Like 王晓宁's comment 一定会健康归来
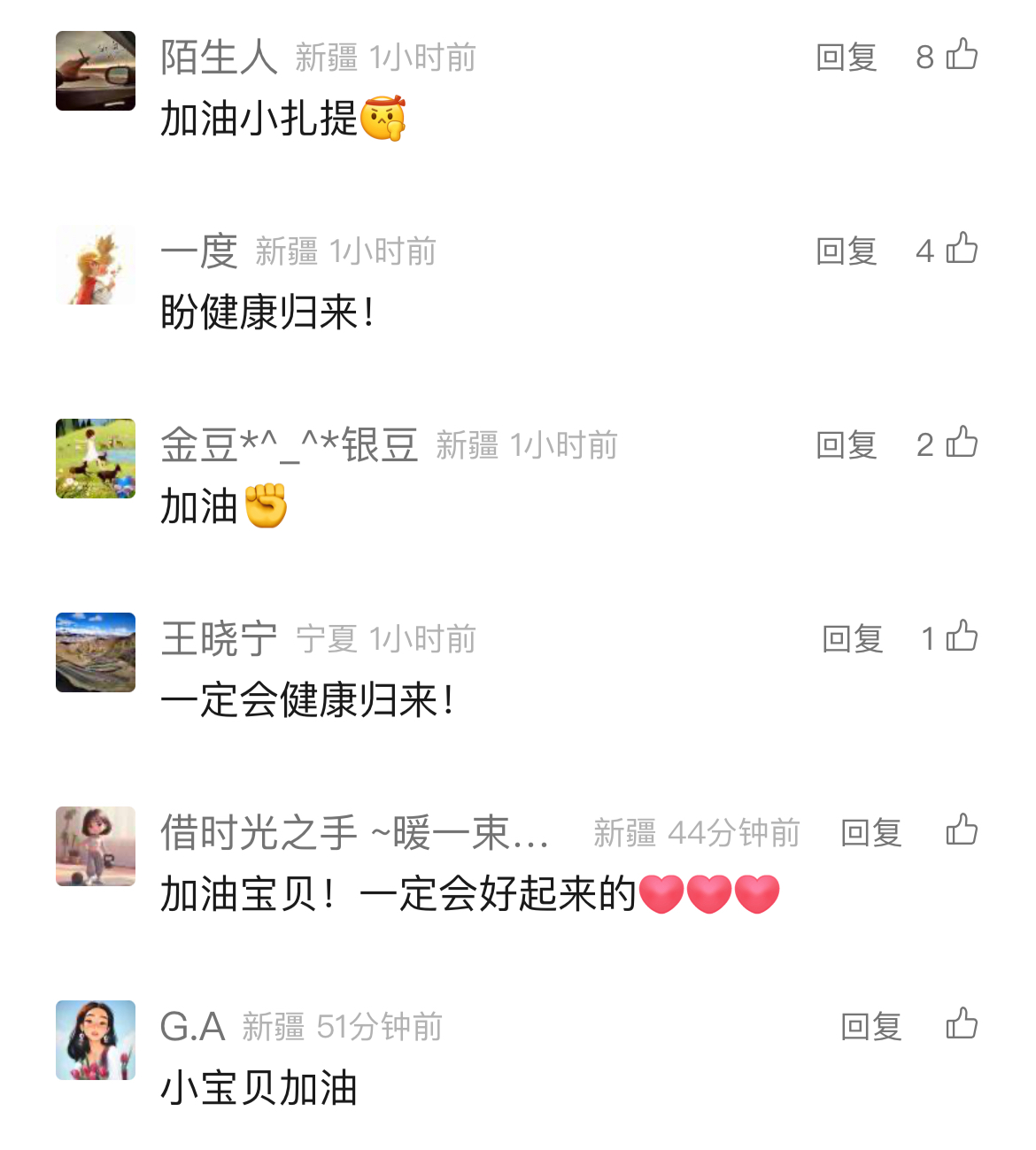 962,637
